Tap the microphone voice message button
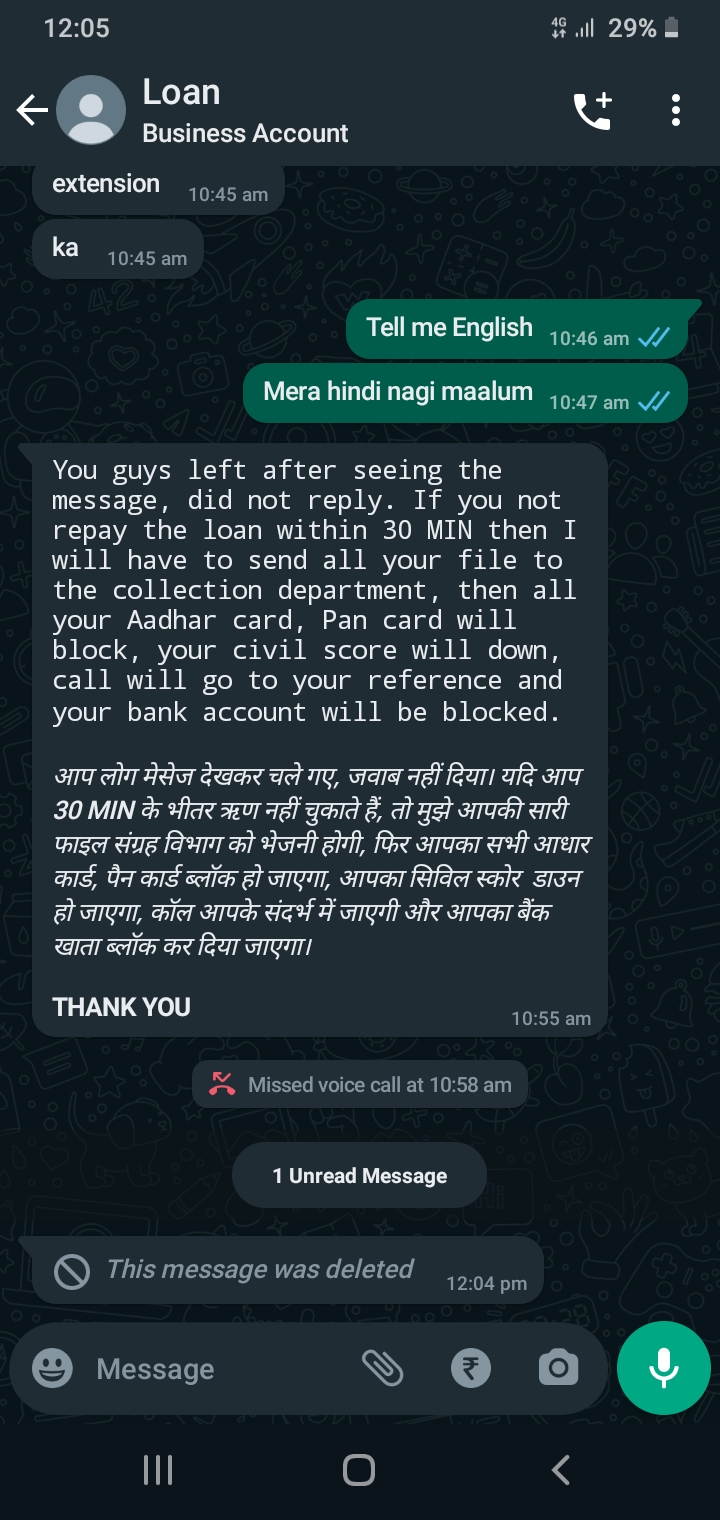The height and width of the screenshot is (1520, 720). (x=664, y=1368)
